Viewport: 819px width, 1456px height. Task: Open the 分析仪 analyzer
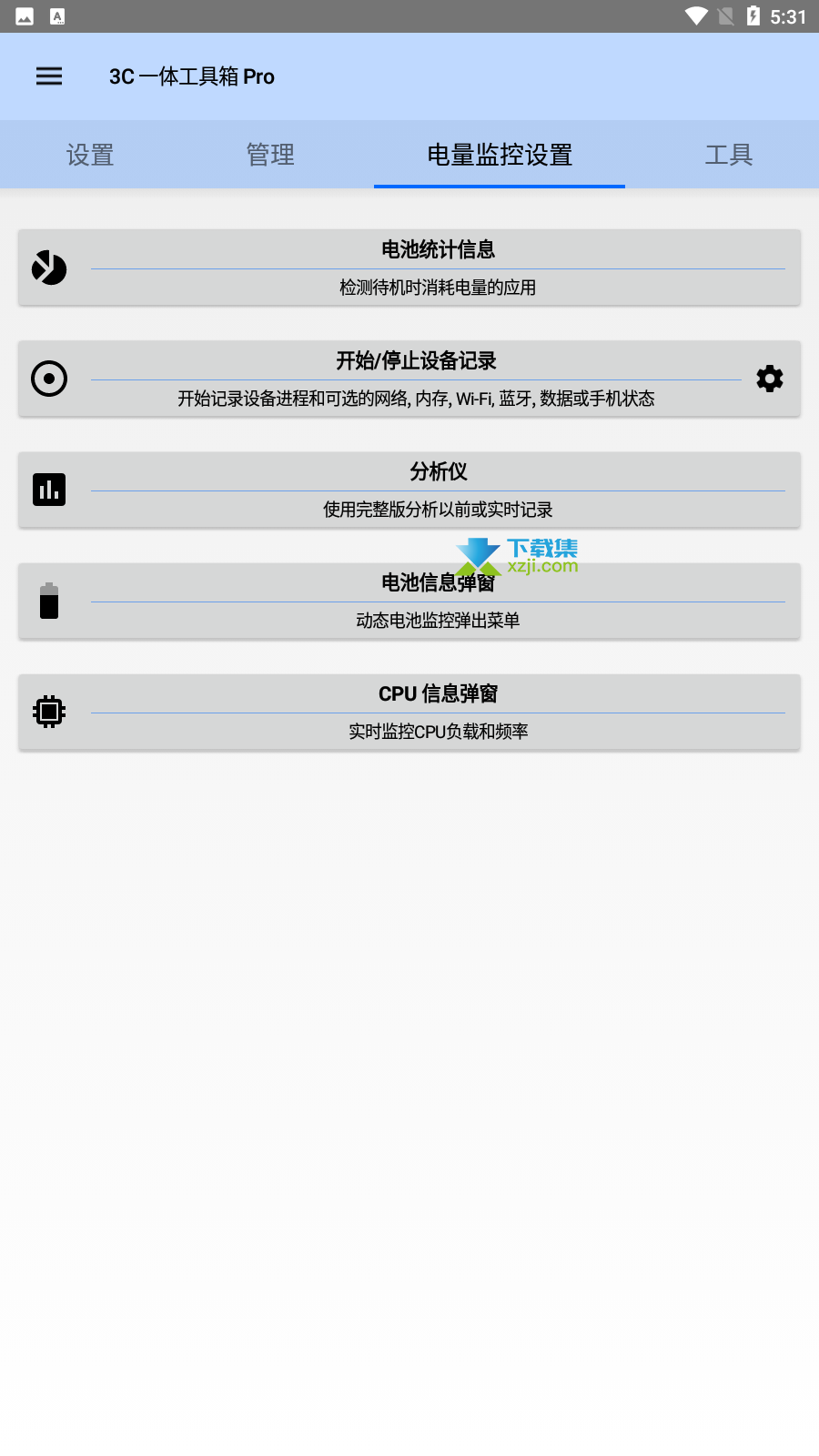click(409, 490)
